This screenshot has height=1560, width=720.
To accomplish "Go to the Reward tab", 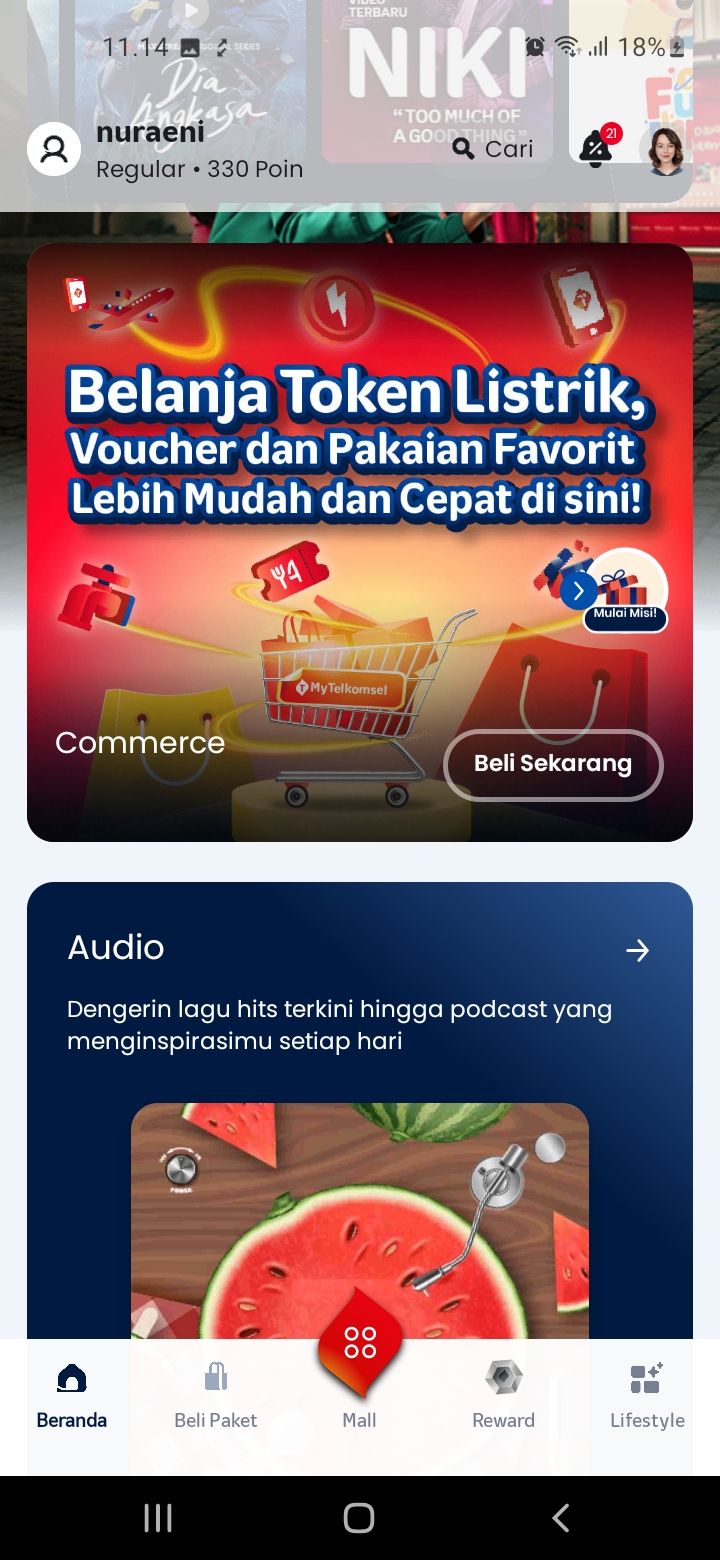I will (x=503, y=1395).
